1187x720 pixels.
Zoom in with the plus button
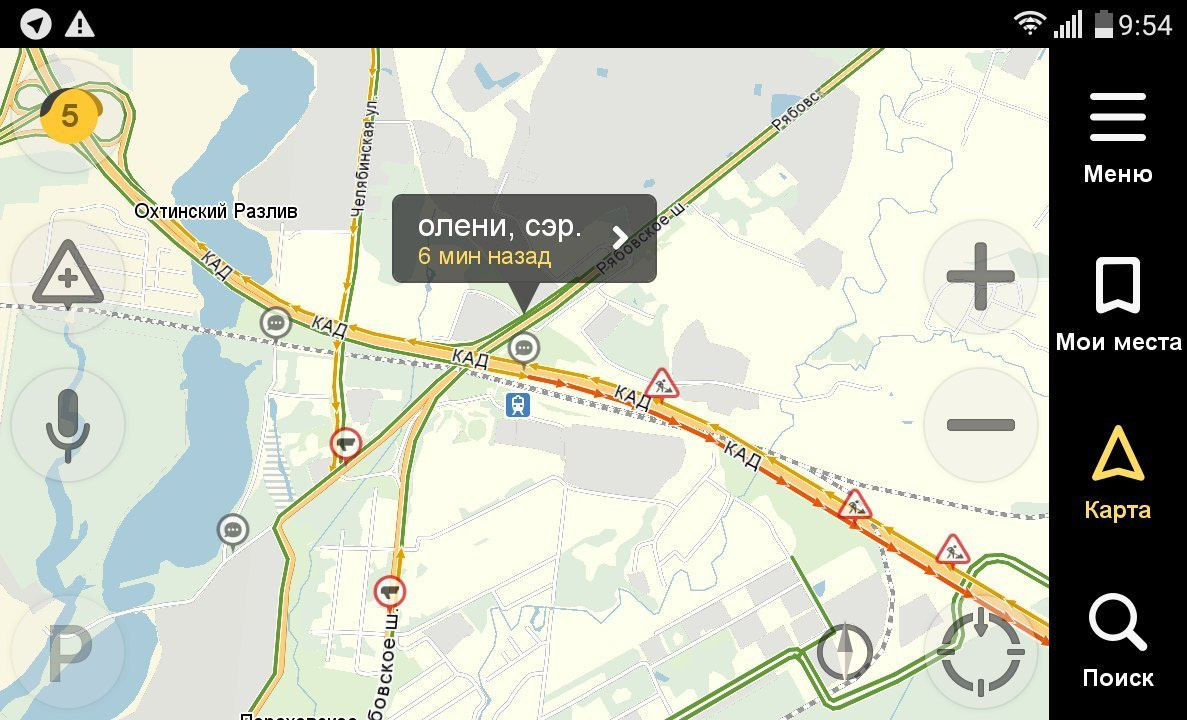(979, 276)
